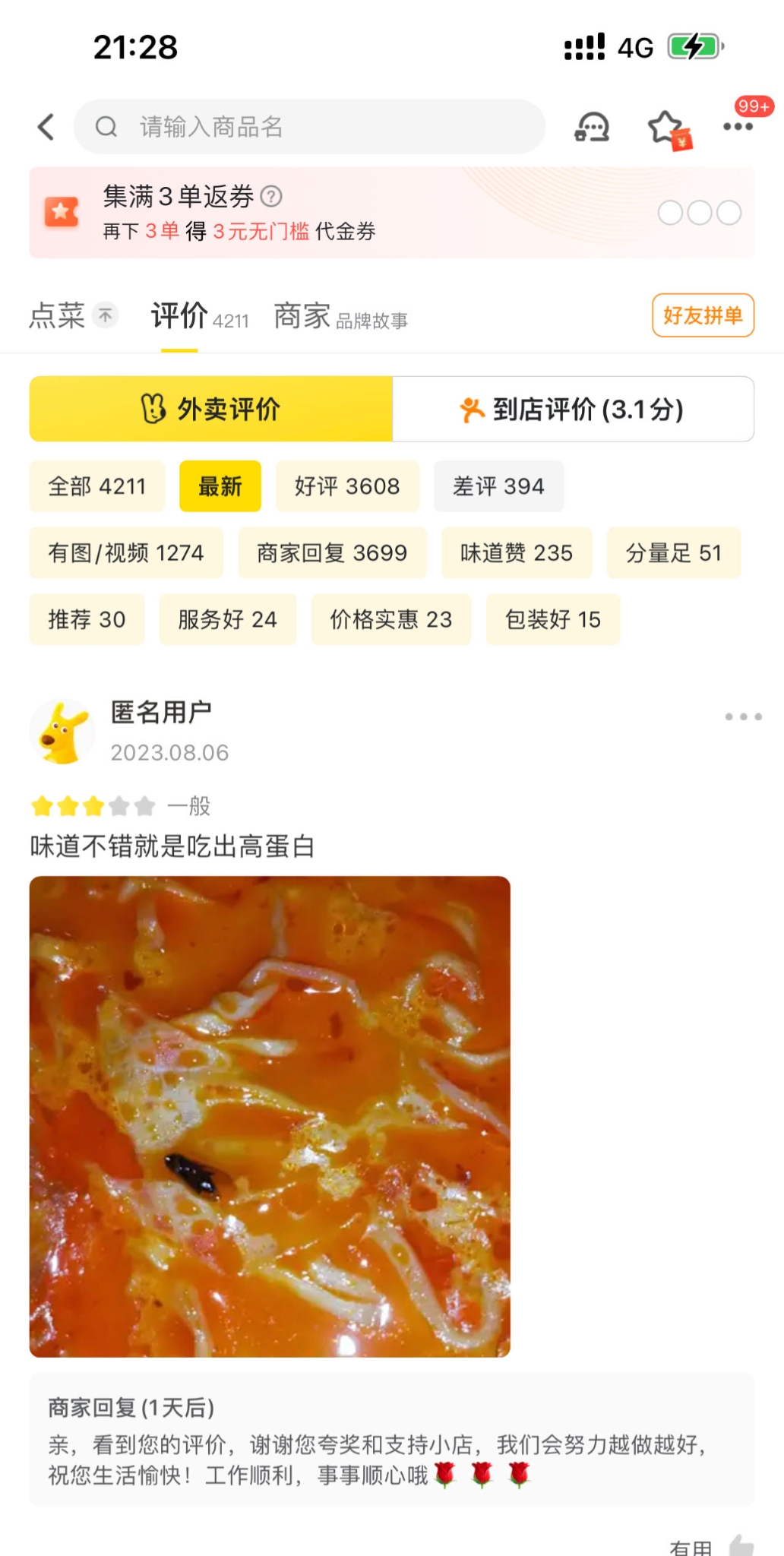This screenshot has height=1556, width=784.
Task: Tap the back arrow to leave the page
Action: pos(46,127)
